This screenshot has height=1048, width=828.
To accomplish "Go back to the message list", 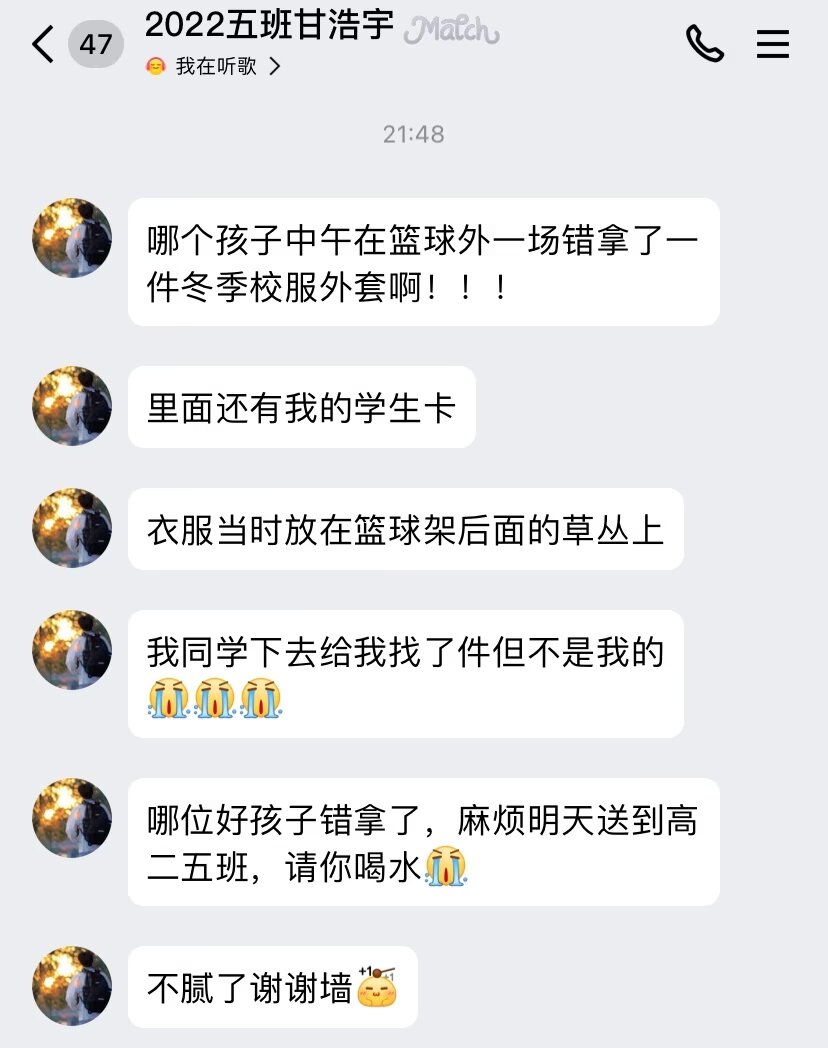I will click(x=43, y=45).
